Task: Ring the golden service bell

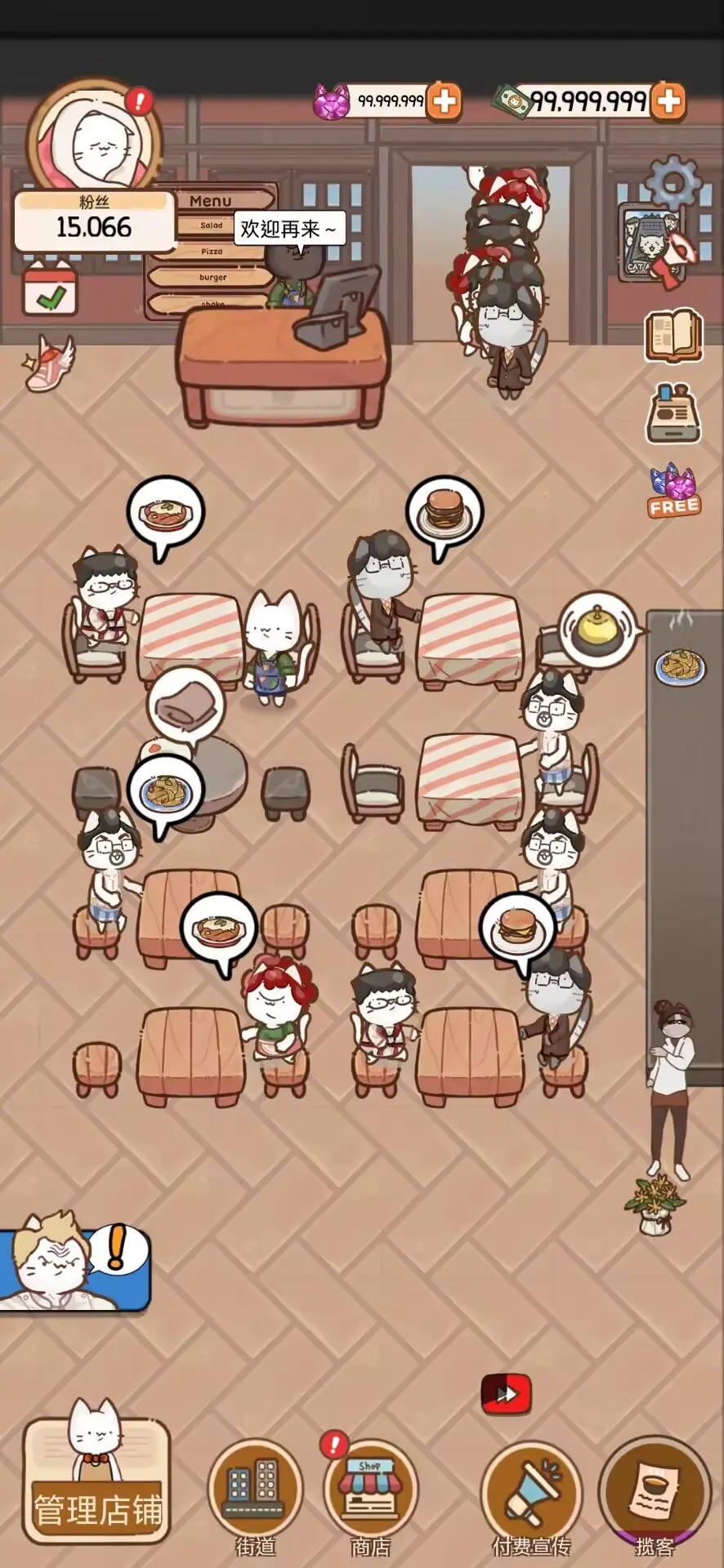Action: point(599,630)
